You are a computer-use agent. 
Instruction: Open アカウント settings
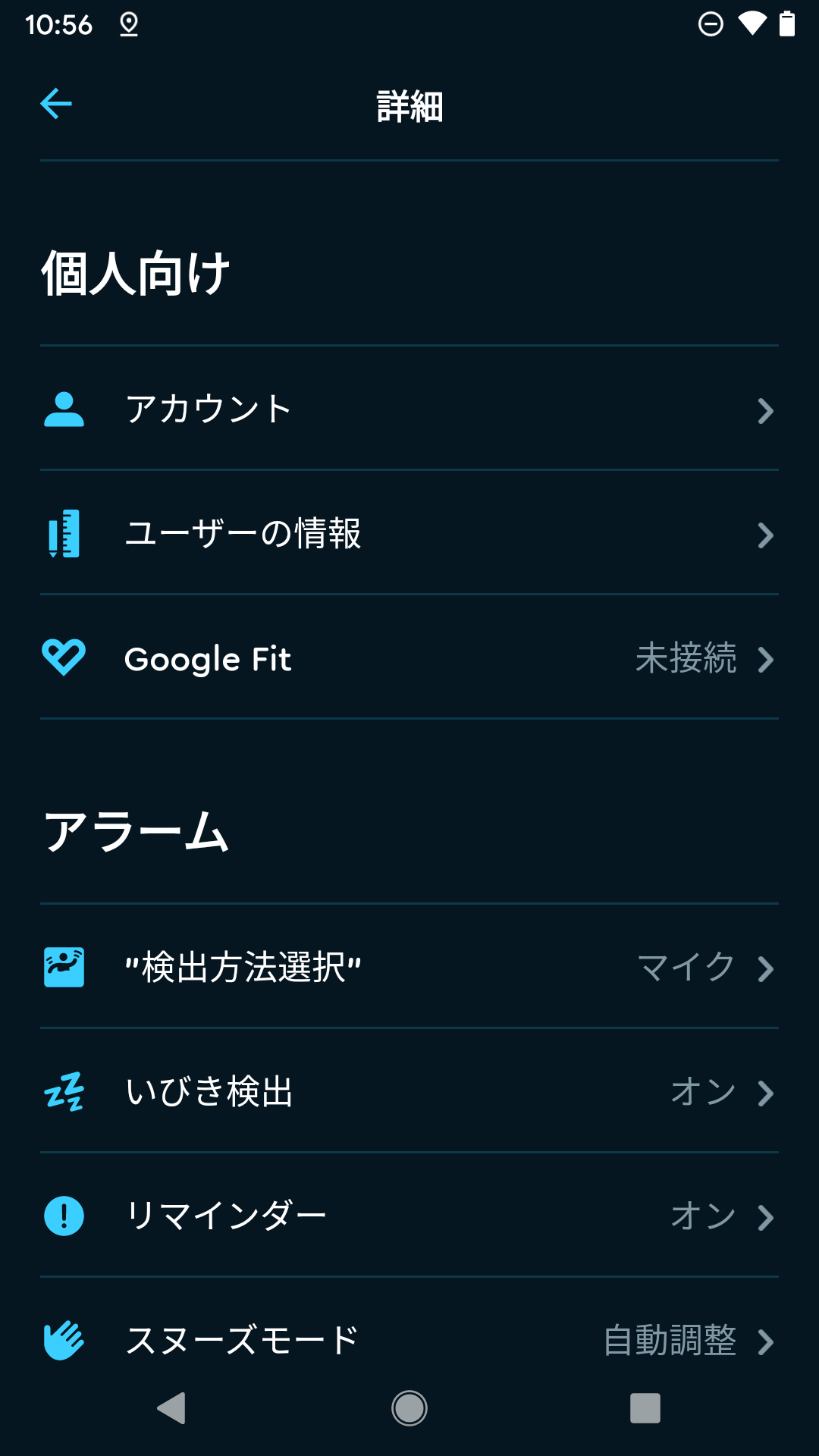coord(409,409)
